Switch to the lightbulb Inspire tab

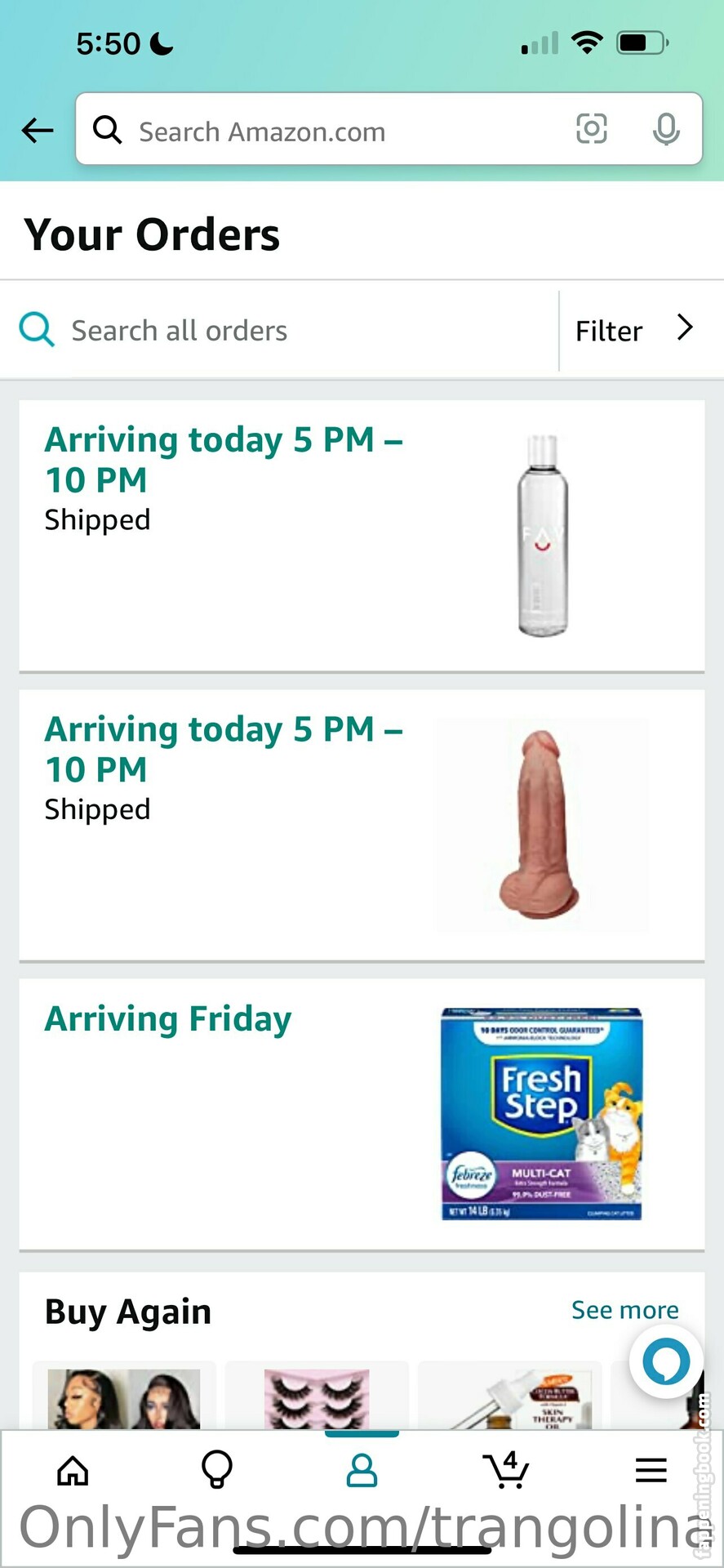tap(217, 1471)
